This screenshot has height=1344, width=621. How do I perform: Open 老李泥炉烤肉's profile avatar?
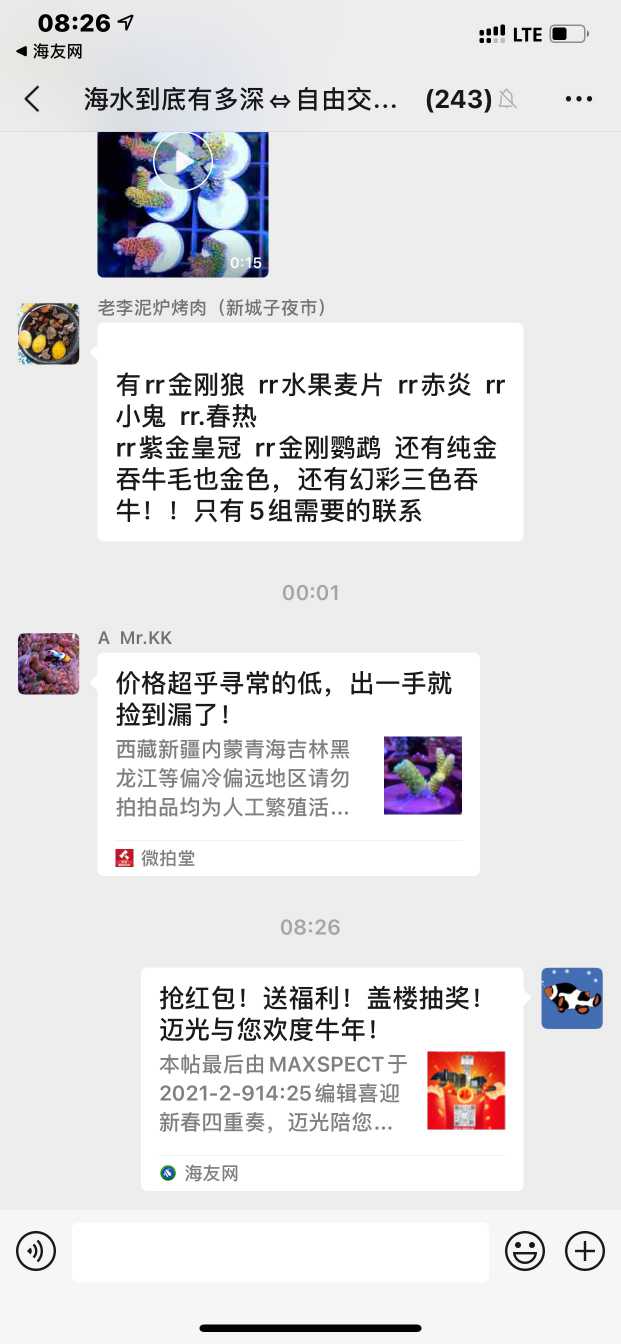coord(48,334)
